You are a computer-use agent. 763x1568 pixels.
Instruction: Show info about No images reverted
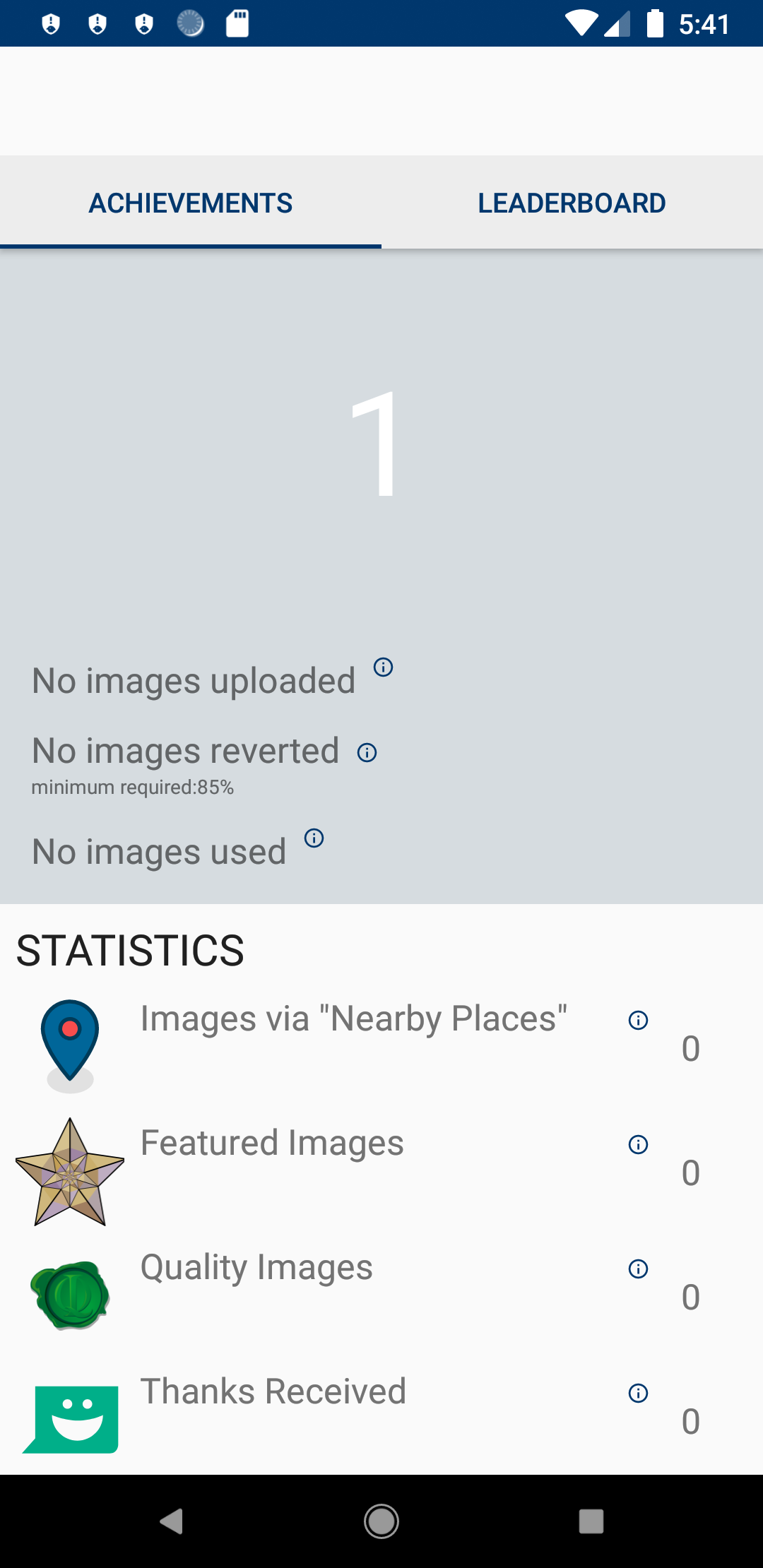pos(367,752)
